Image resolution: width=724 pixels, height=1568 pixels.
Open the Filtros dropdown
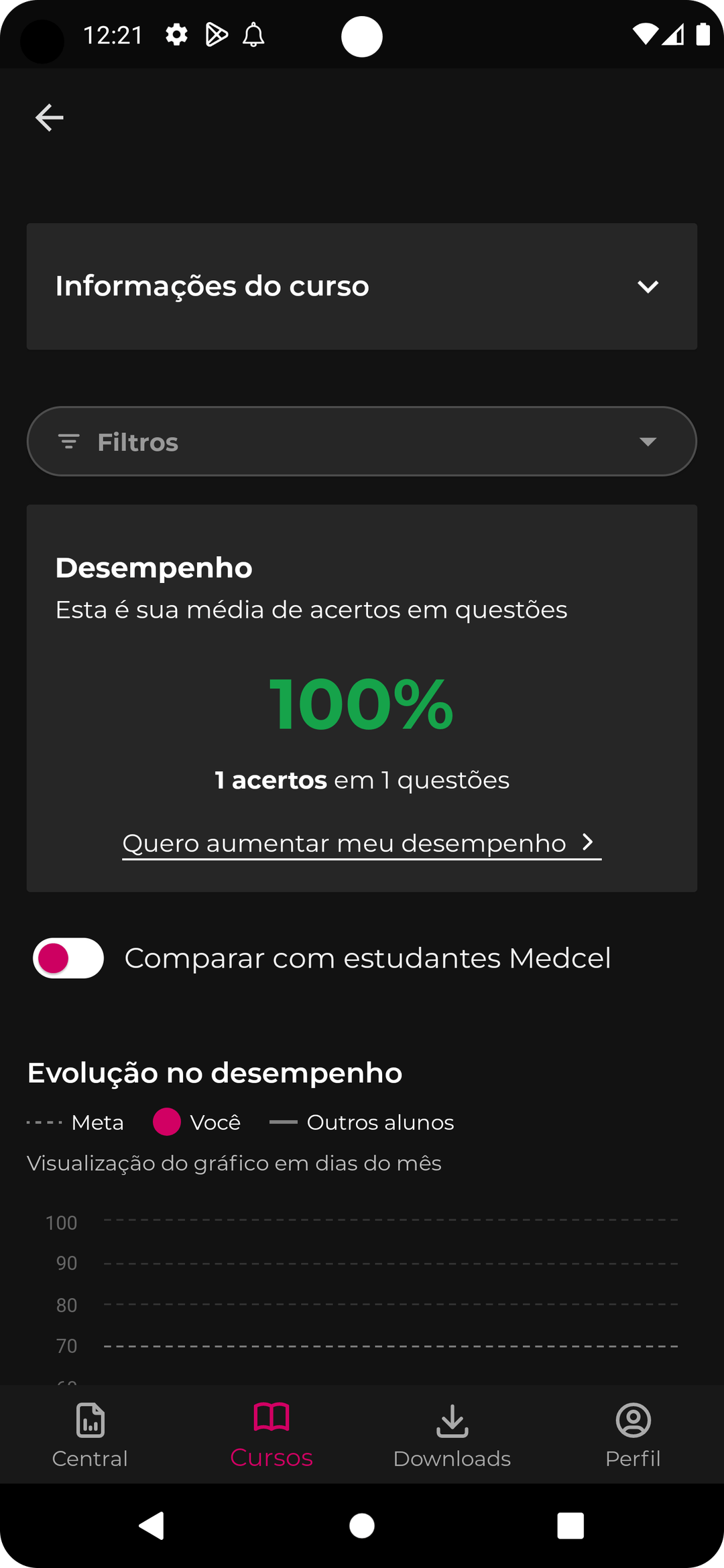[x=648, y=441]
